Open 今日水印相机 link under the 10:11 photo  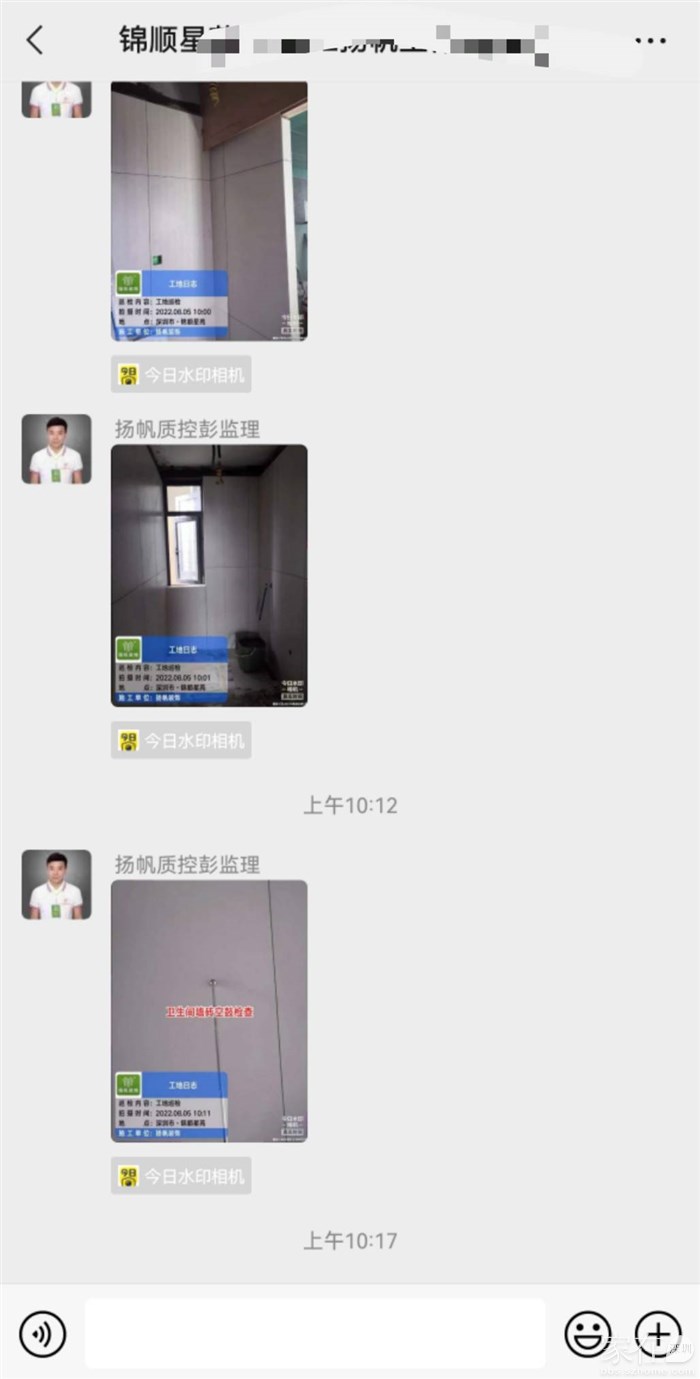tap(181, 1176)
